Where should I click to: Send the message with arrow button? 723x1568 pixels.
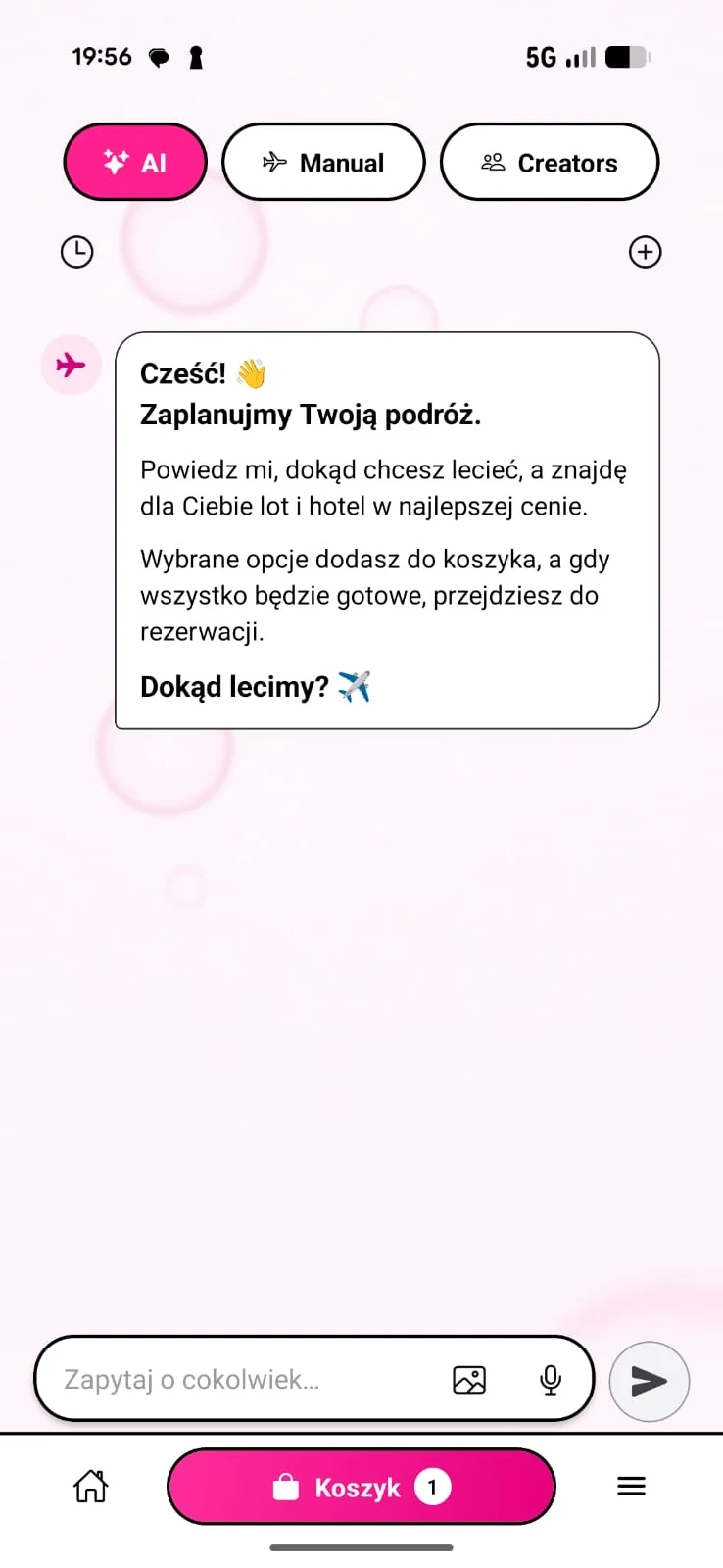click(650, 1381)
